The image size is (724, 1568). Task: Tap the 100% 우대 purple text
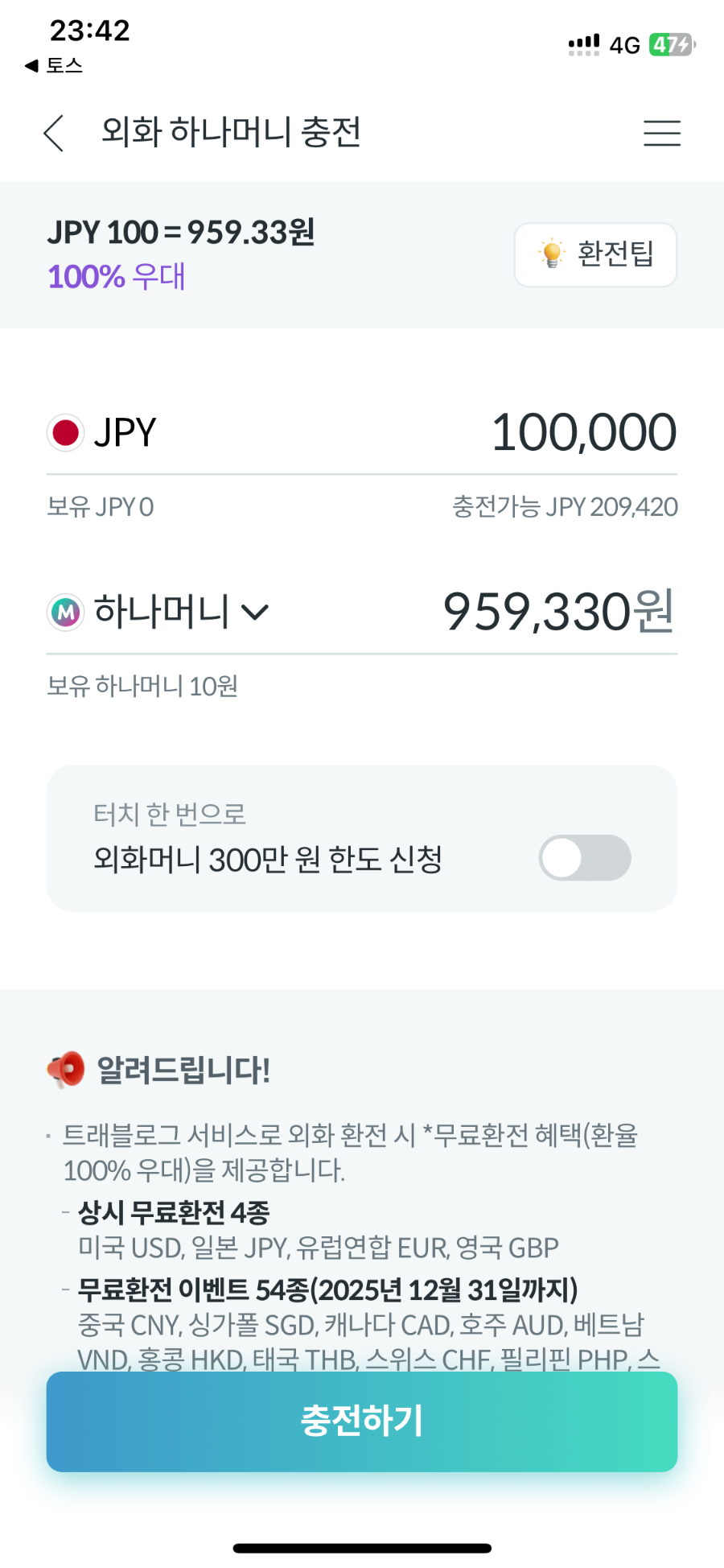[x=116, y=276]
